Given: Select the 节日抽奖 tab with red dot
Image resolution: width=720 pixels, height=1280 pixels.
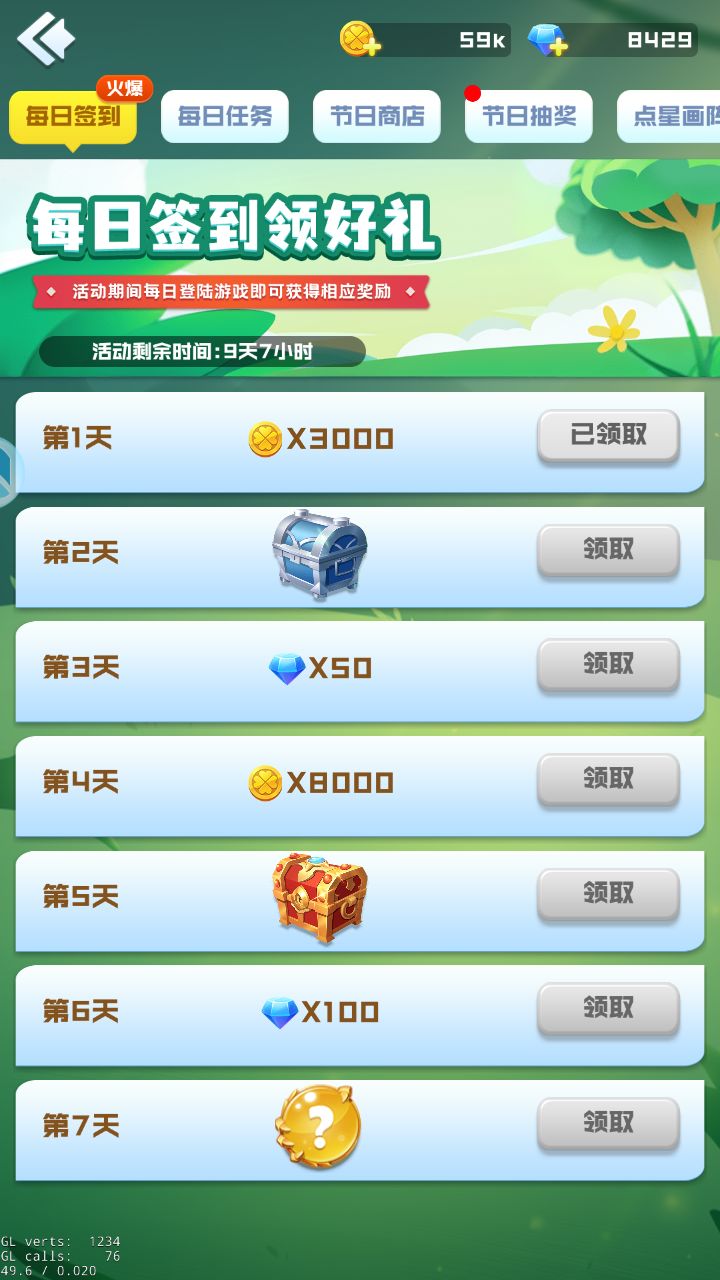Looking at the screenshot, I should coord(528,116).
